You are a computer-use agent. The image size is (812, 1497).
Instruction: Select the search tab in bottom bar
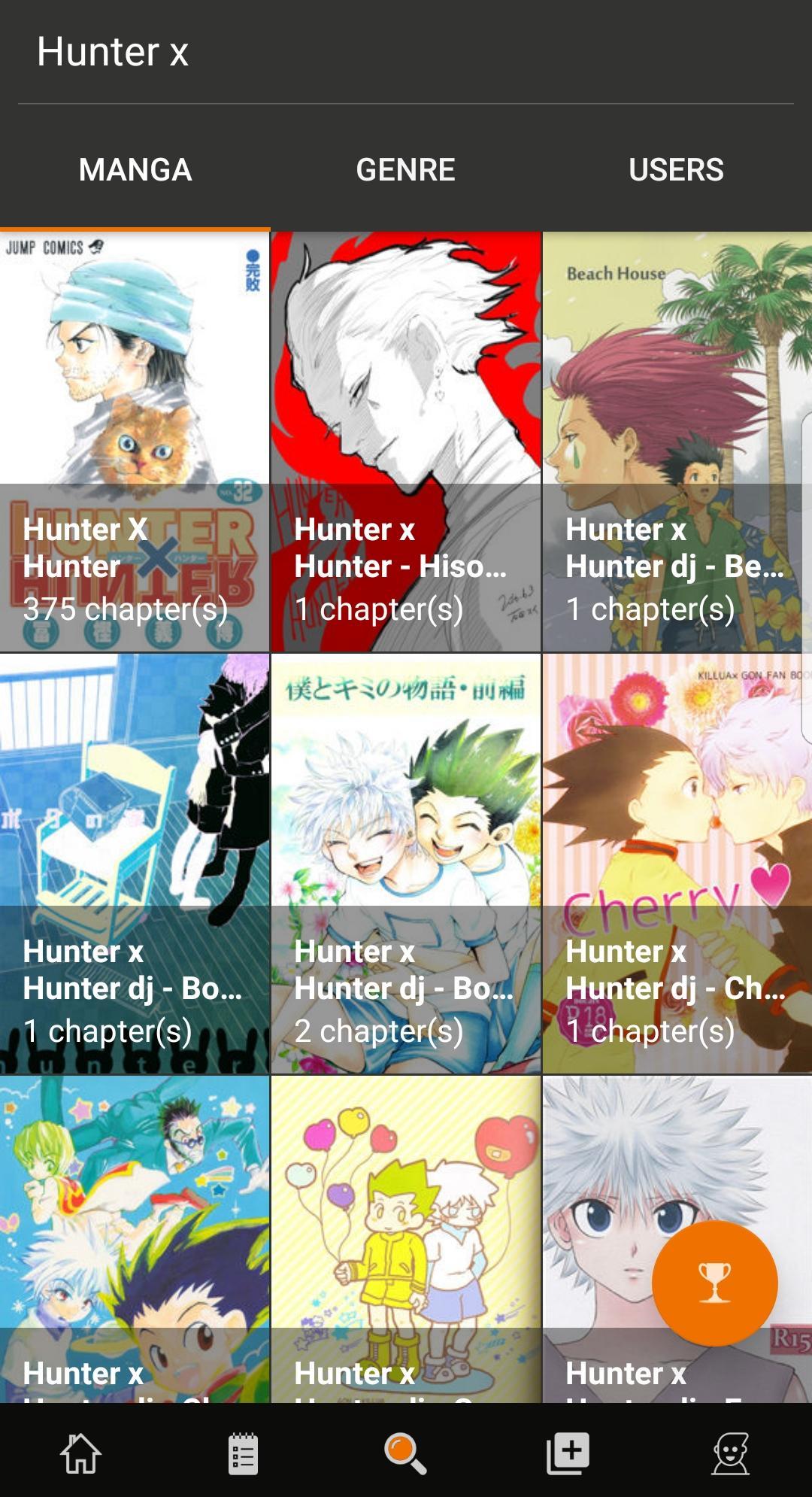(x=406, y=1453)
